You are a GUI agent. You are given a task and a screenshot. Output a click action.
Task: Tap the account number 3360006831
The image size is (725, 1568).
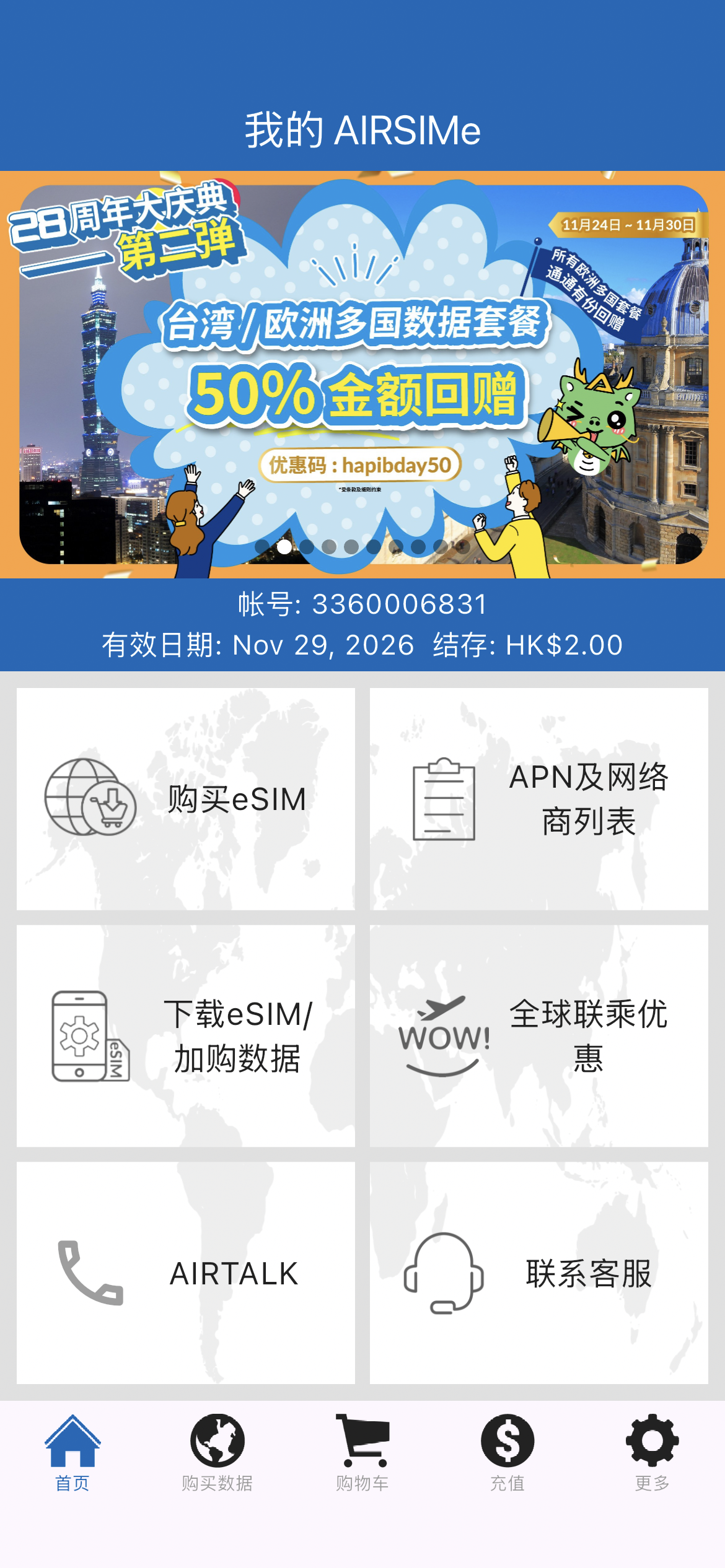tap(362, 603)
